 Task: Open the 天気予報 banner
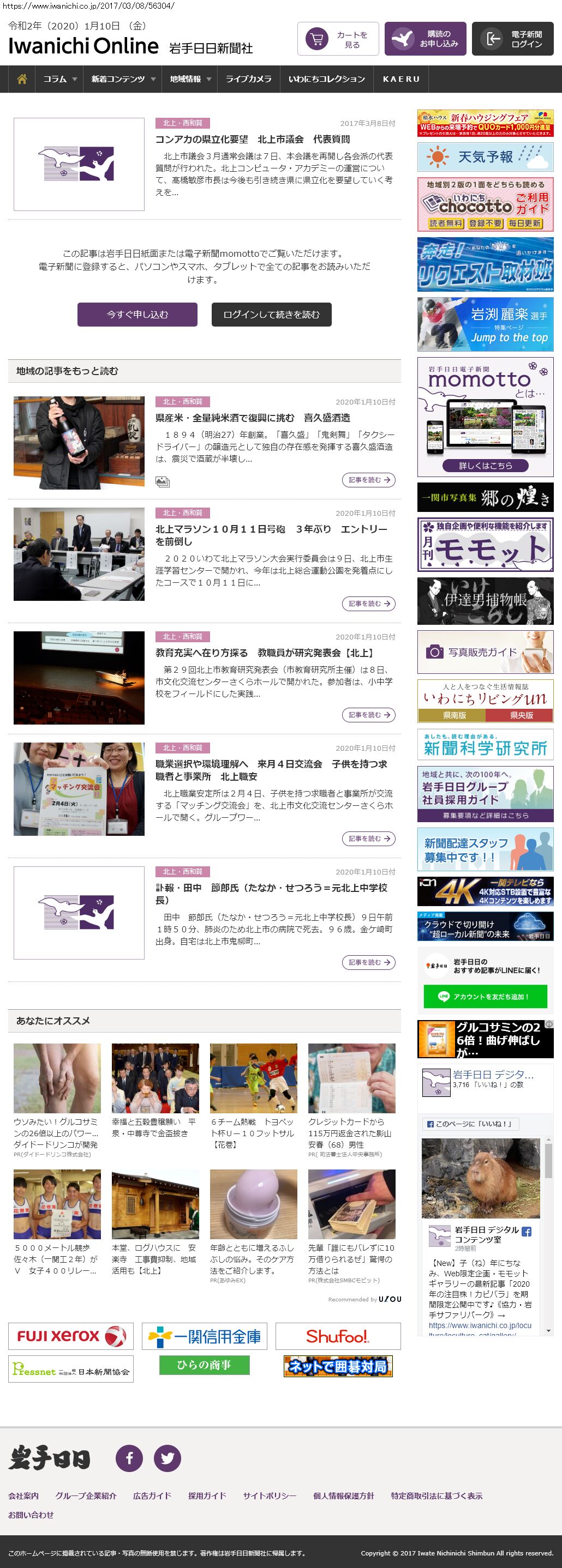(x=485, y=157)
